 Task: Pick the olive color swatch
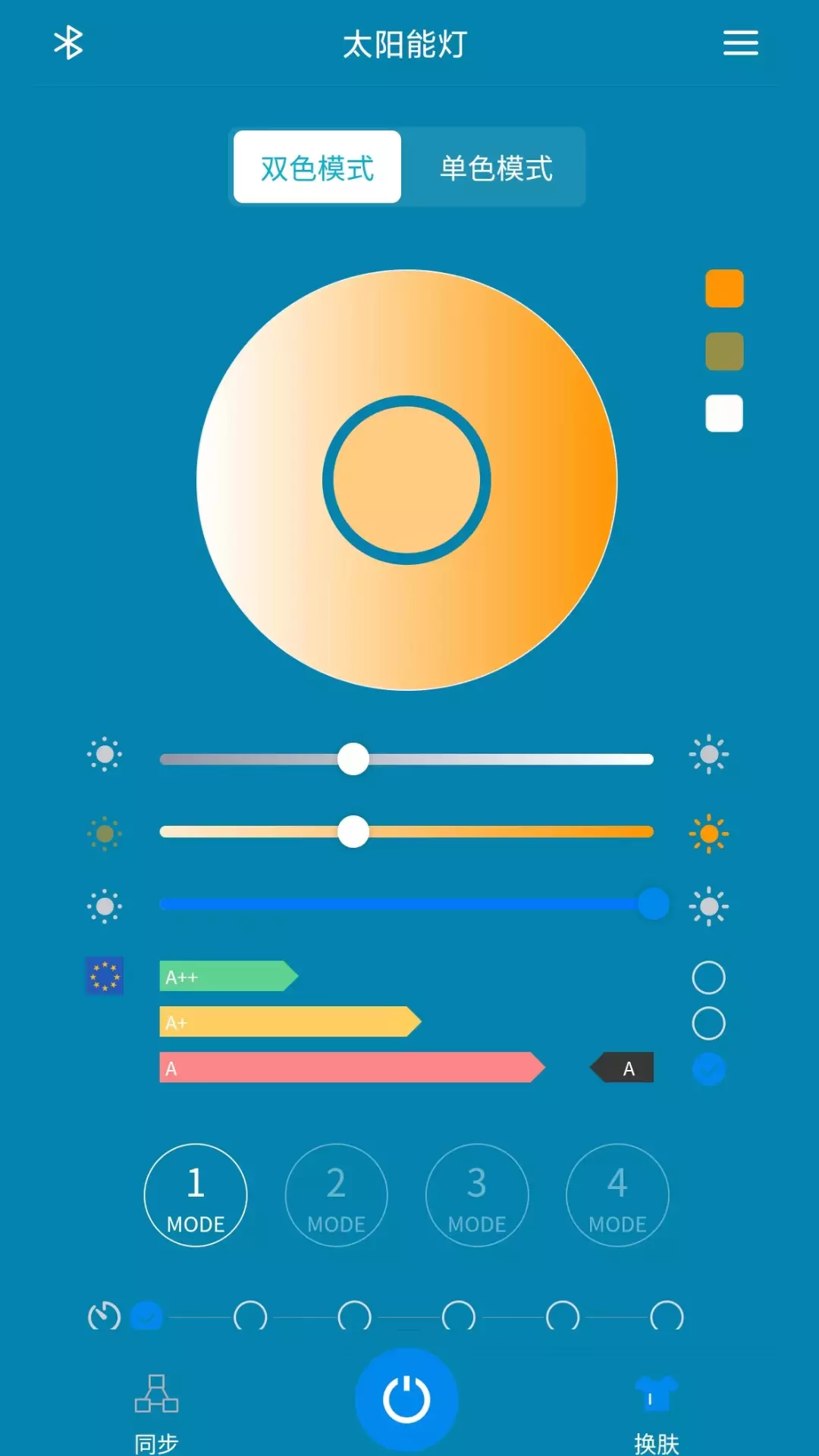(724, 351)
